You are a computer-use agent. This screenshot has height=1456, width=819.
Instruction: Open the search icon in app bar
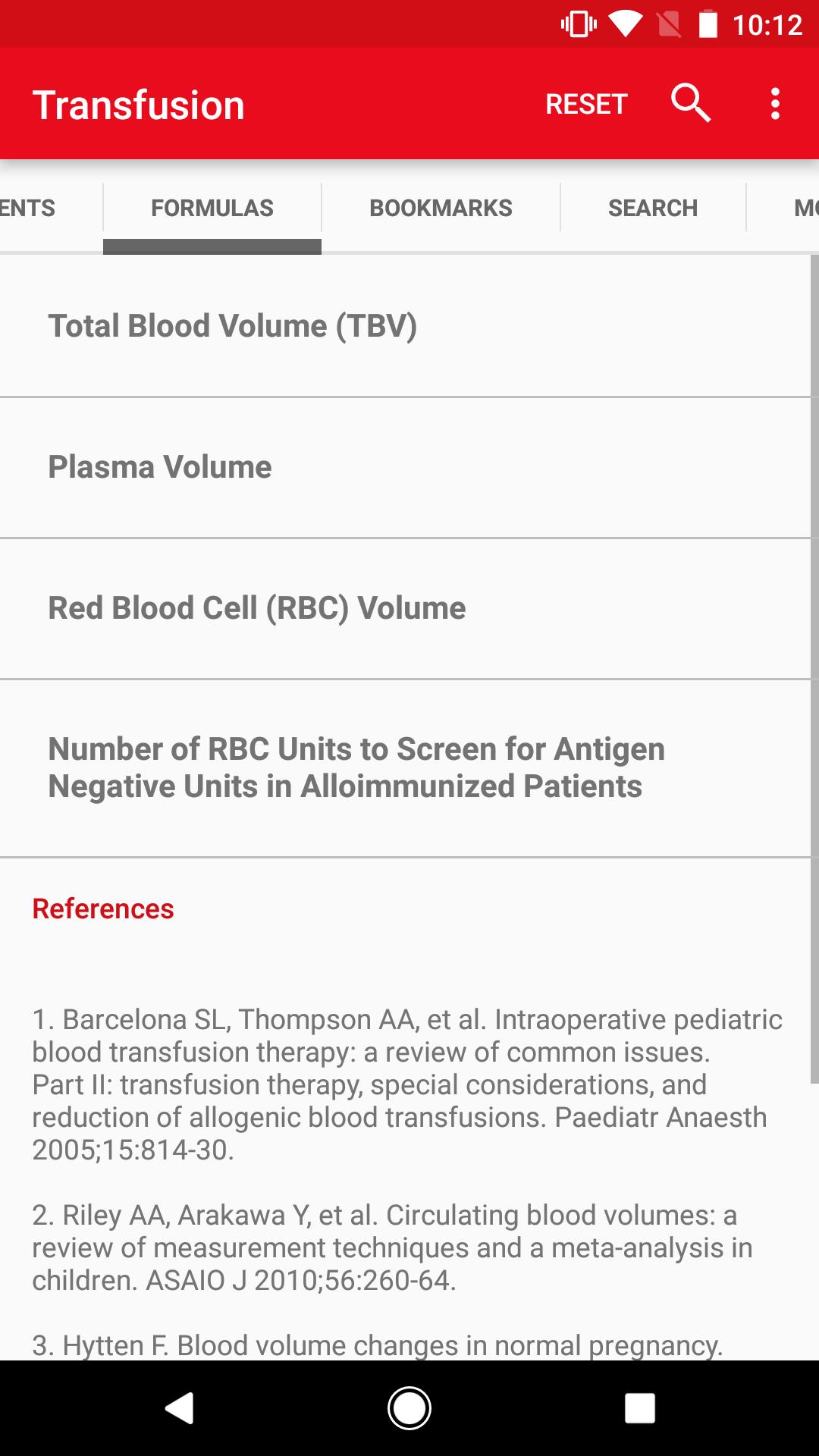click(691, 103)
